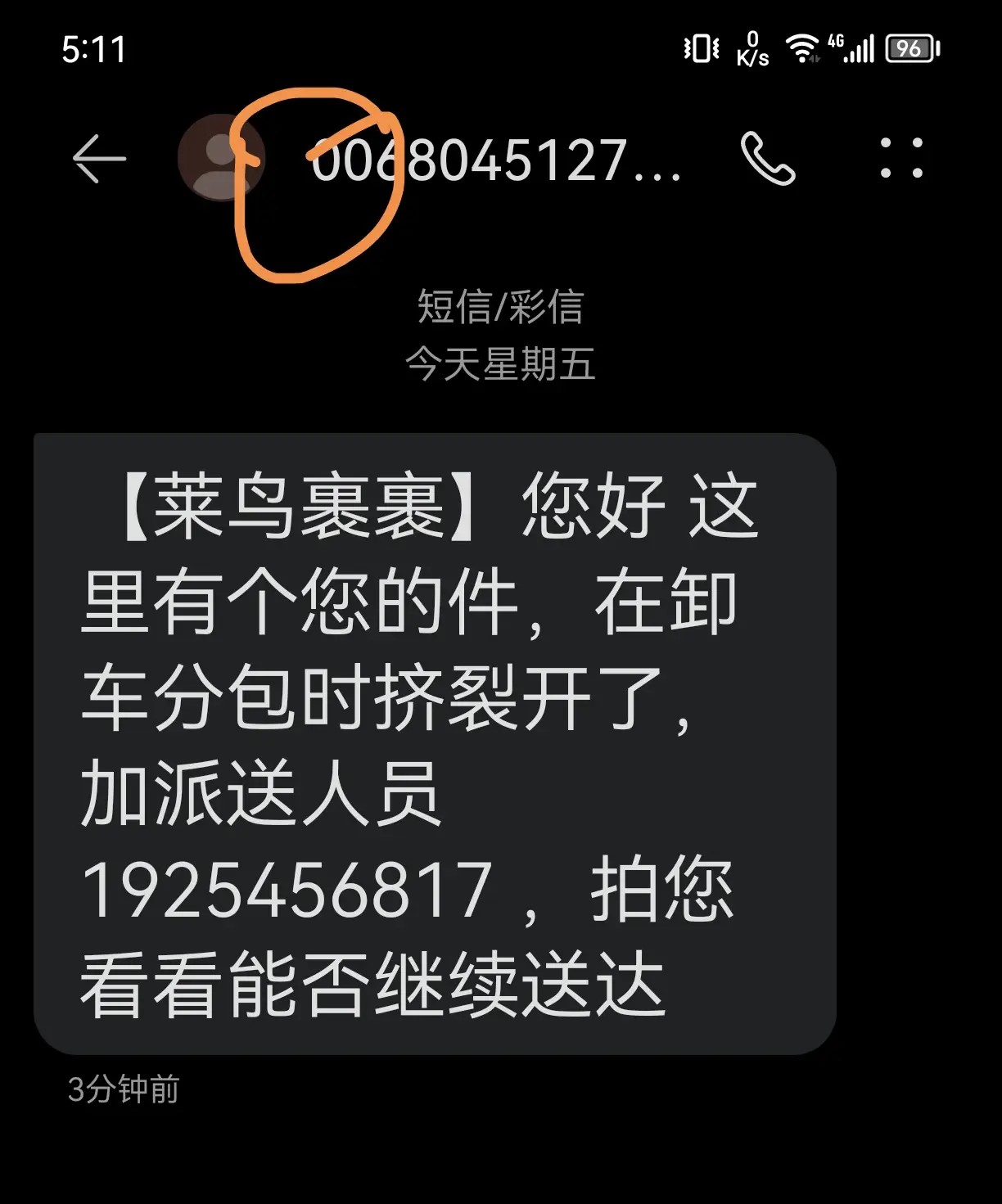
Task: Open the four-dot more options menu
Action: click(x=900, y=158)
